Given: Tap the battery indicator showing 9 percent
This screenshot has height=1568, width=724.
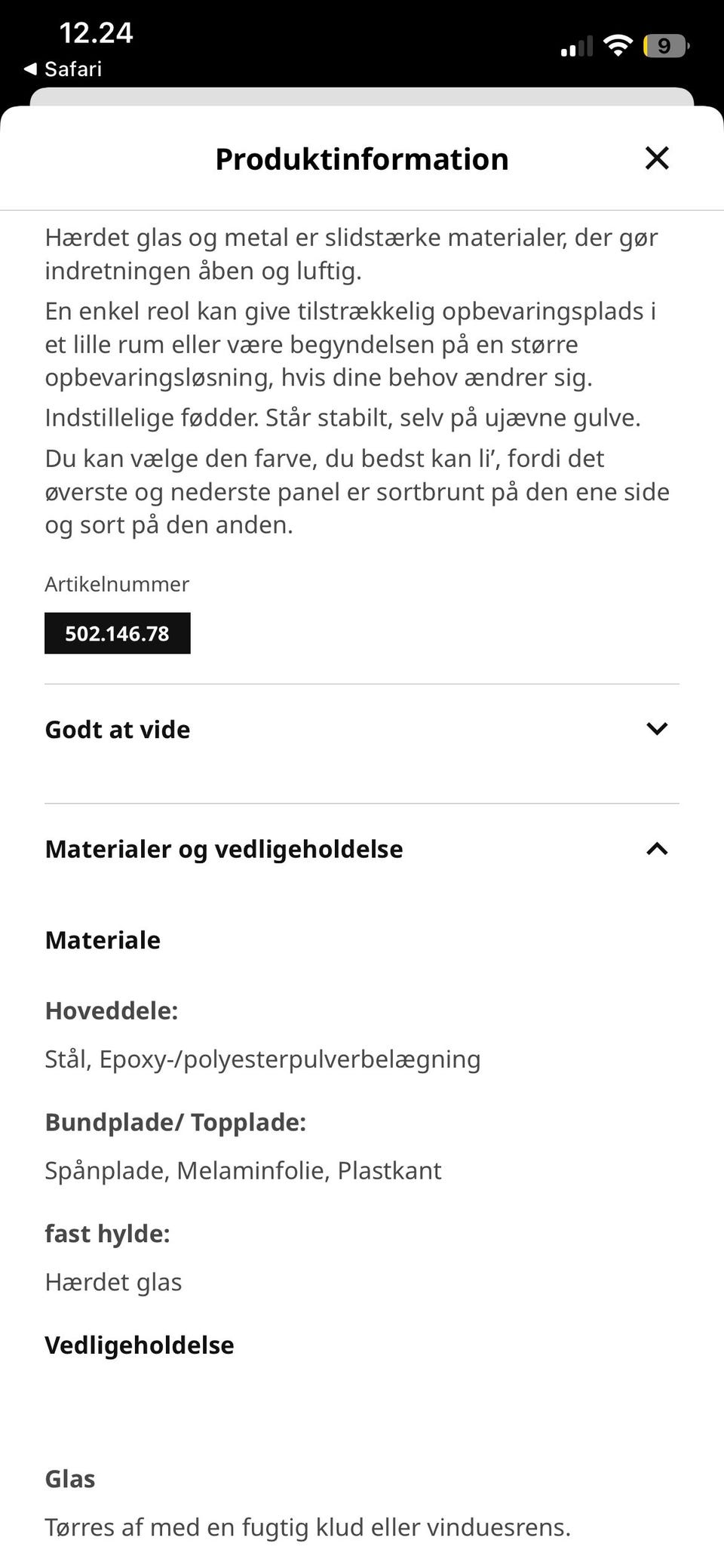Looking at the screenshot, I should coord(666,47).
